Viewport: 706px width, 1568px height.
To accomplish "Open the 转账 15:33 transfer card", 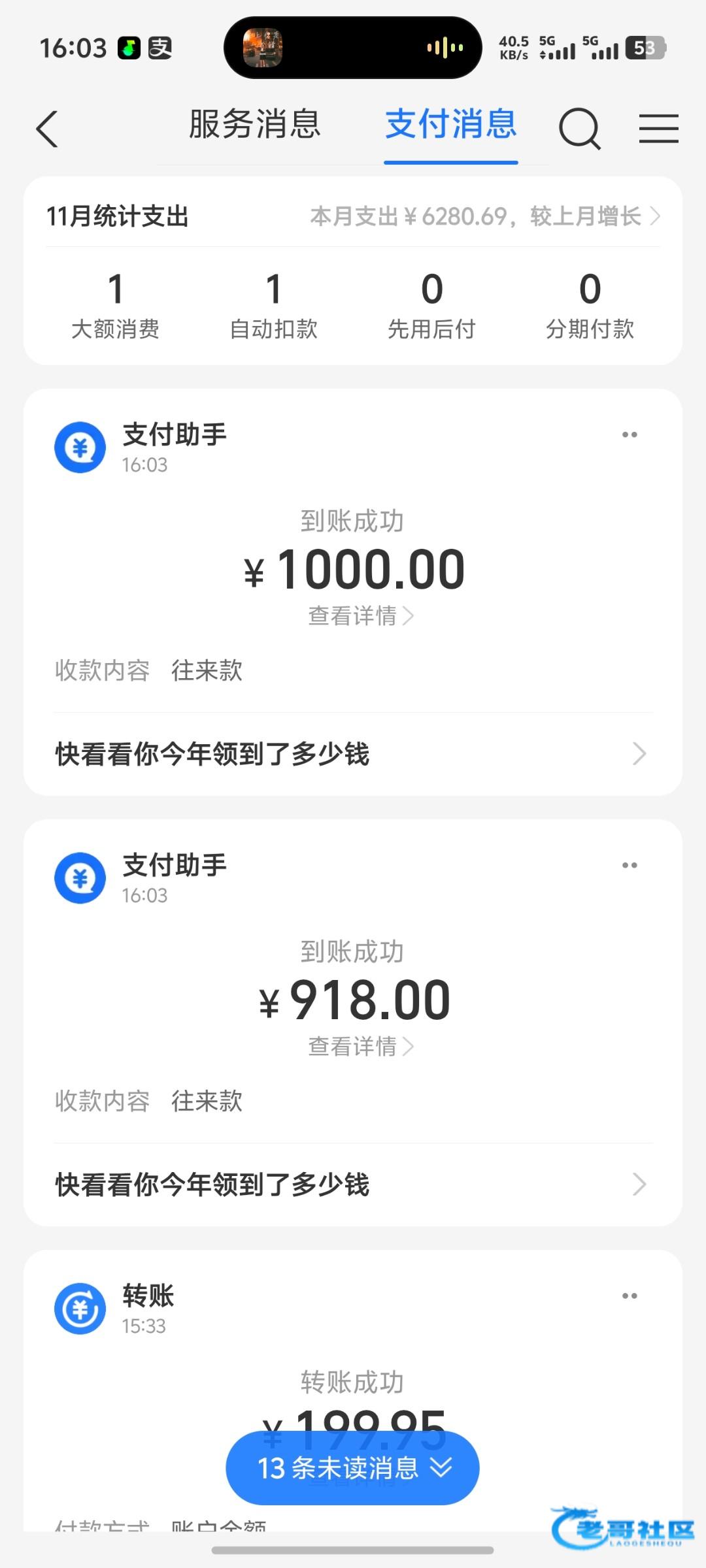I will coord(353,1379).
